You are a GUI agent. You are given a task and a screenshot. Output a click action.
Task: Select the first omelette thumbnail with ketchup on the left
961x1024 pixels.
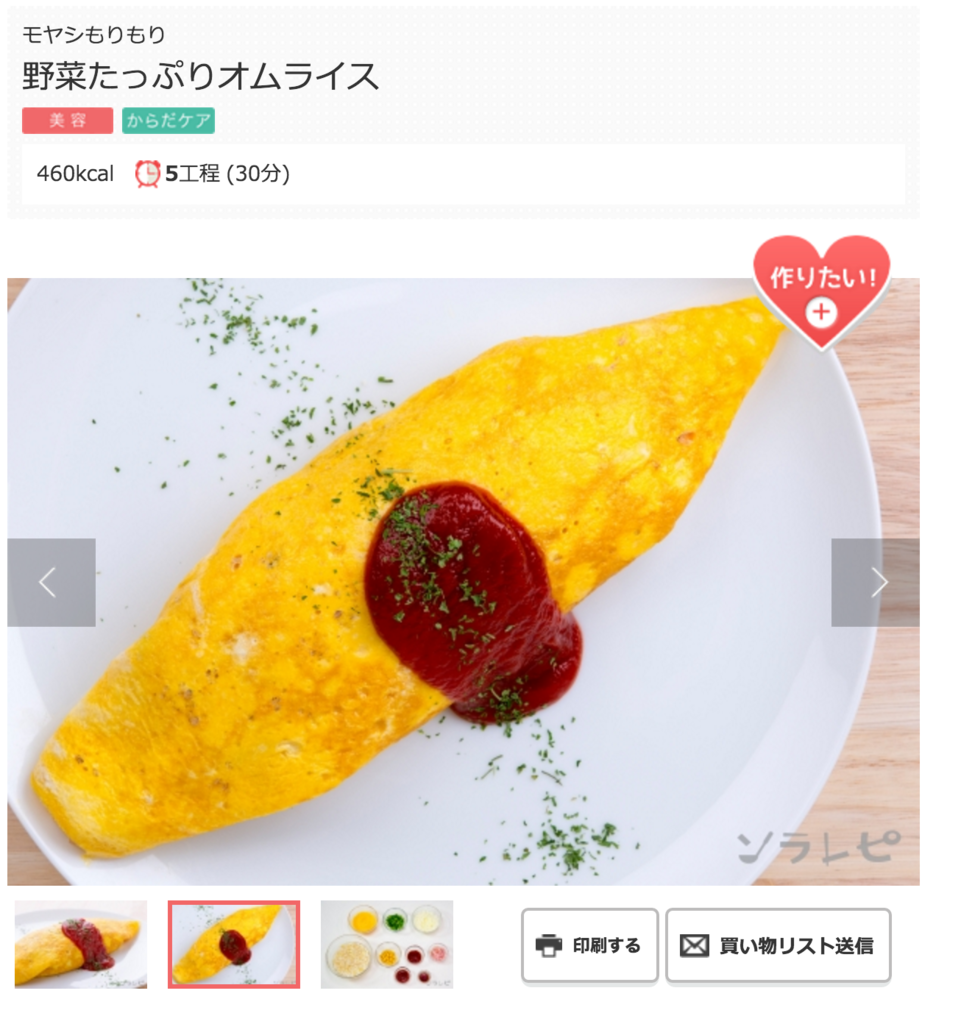pos(81,944)
